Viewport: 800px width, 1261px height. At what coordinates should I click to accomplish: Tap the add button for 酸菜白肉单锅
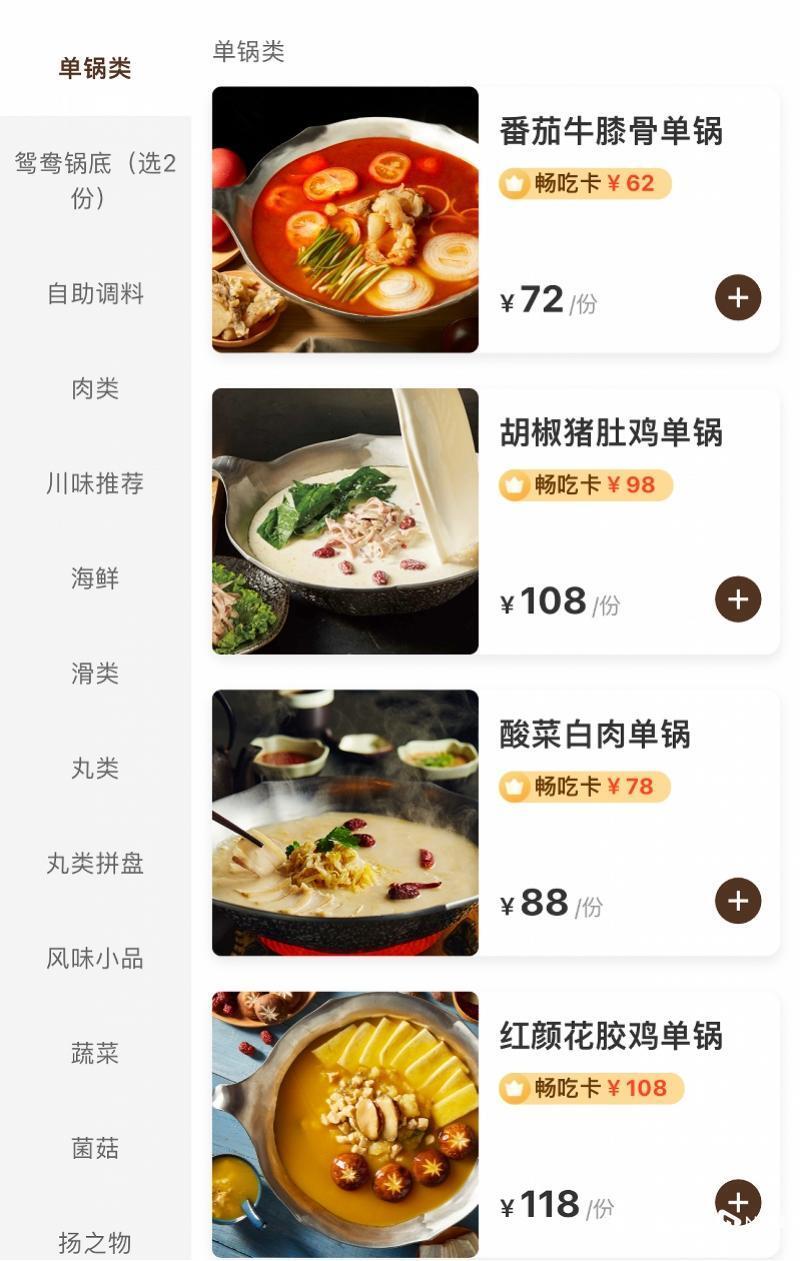click(x=737, y=900)
